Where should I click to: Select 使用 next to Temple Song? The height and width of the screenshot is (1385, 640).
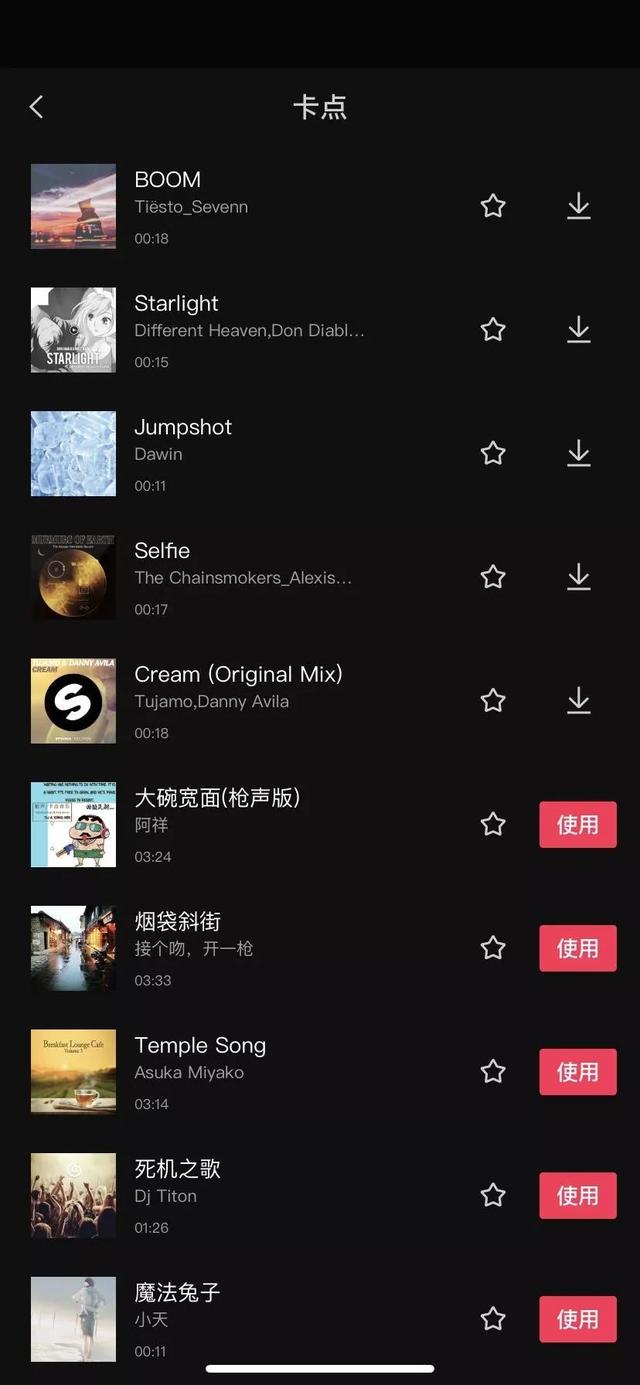tap(577, 1072)
